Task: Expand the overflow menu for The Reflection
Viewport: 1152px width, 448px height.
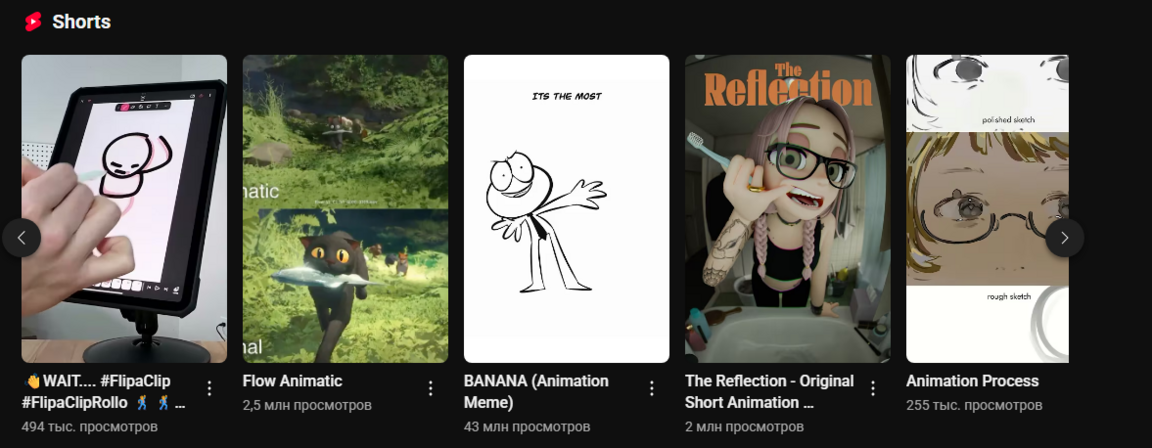Action: point(872,388)
